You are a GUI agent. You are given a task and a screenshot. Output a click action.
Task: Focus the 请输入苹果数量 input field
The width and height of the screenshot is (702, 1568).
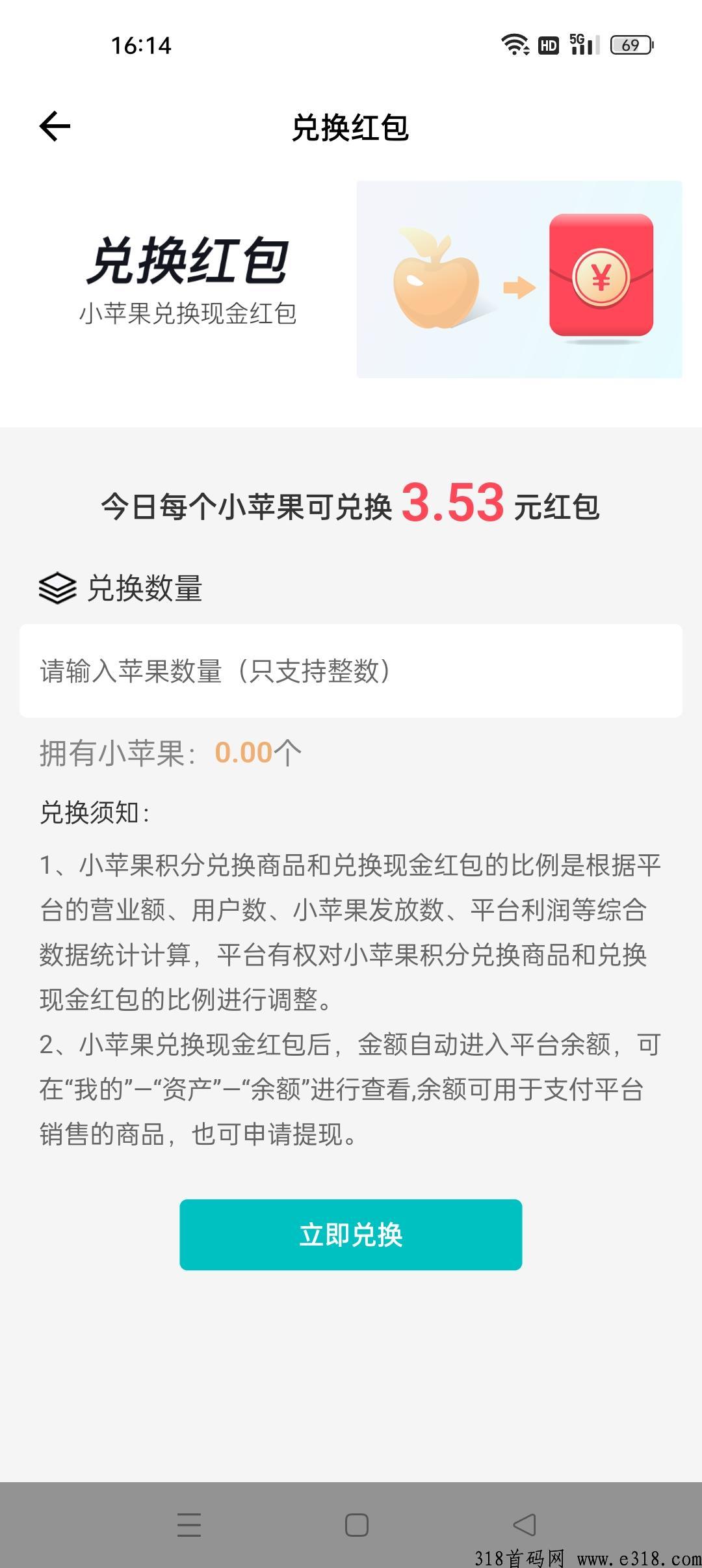pos(351,671)
